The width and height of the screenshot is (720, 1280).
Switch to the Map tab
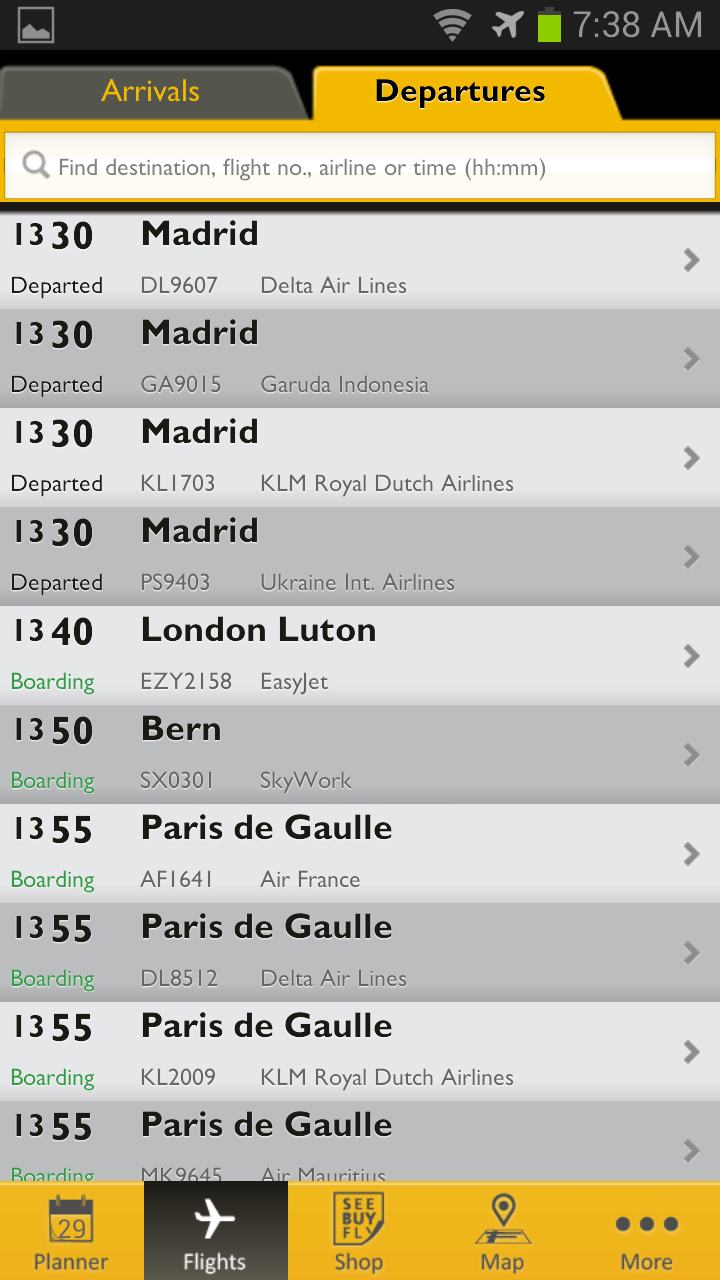(502, 1232)
